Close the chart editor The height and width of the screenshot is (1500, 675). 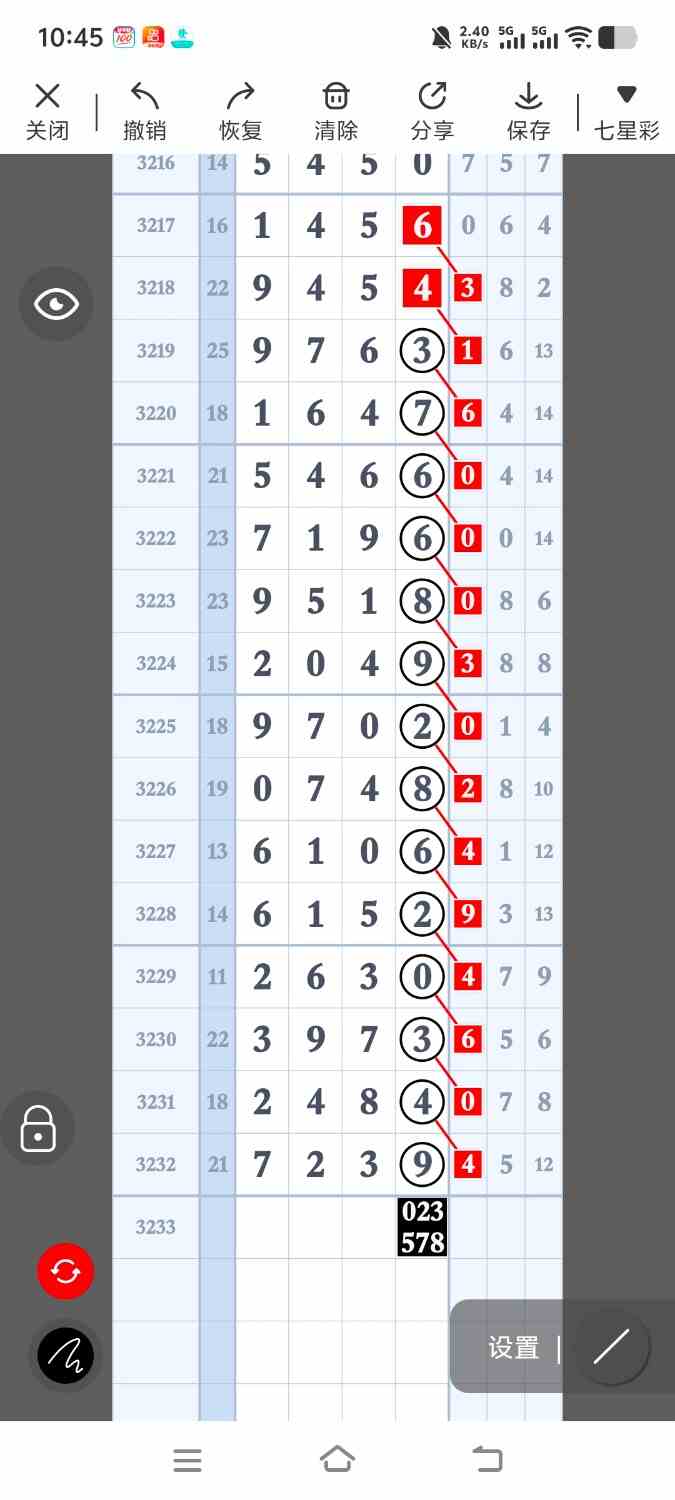pyautogui.click(x=47, y=111)
